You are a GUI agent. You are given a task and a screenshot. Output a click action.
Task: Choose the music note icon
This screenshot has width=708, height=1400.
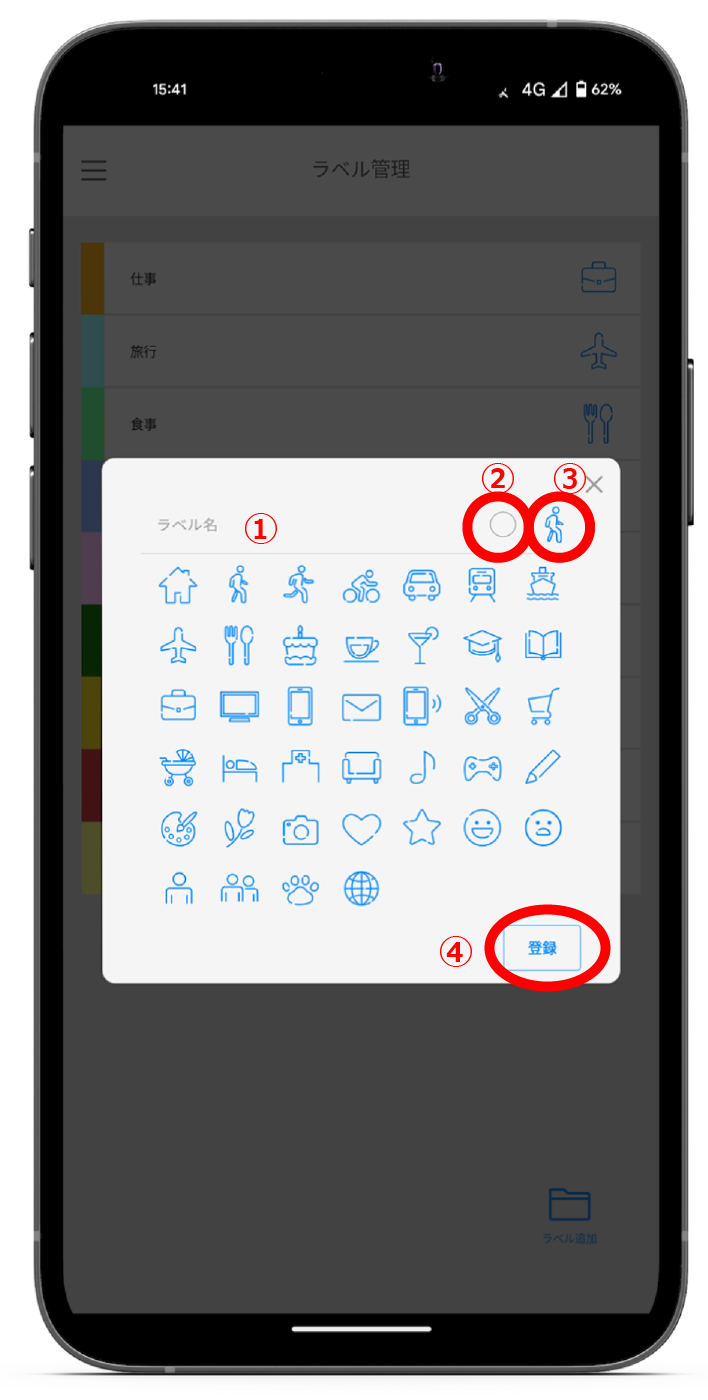pyautogui.click(x=422, y=768)
